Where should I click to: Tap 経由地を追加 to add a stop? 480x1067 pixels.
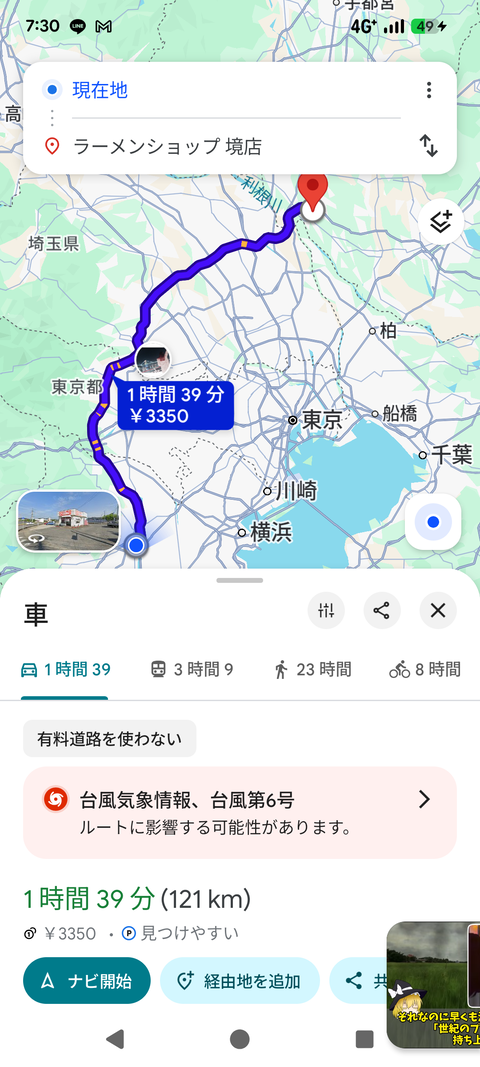click(x=240, y=981)
